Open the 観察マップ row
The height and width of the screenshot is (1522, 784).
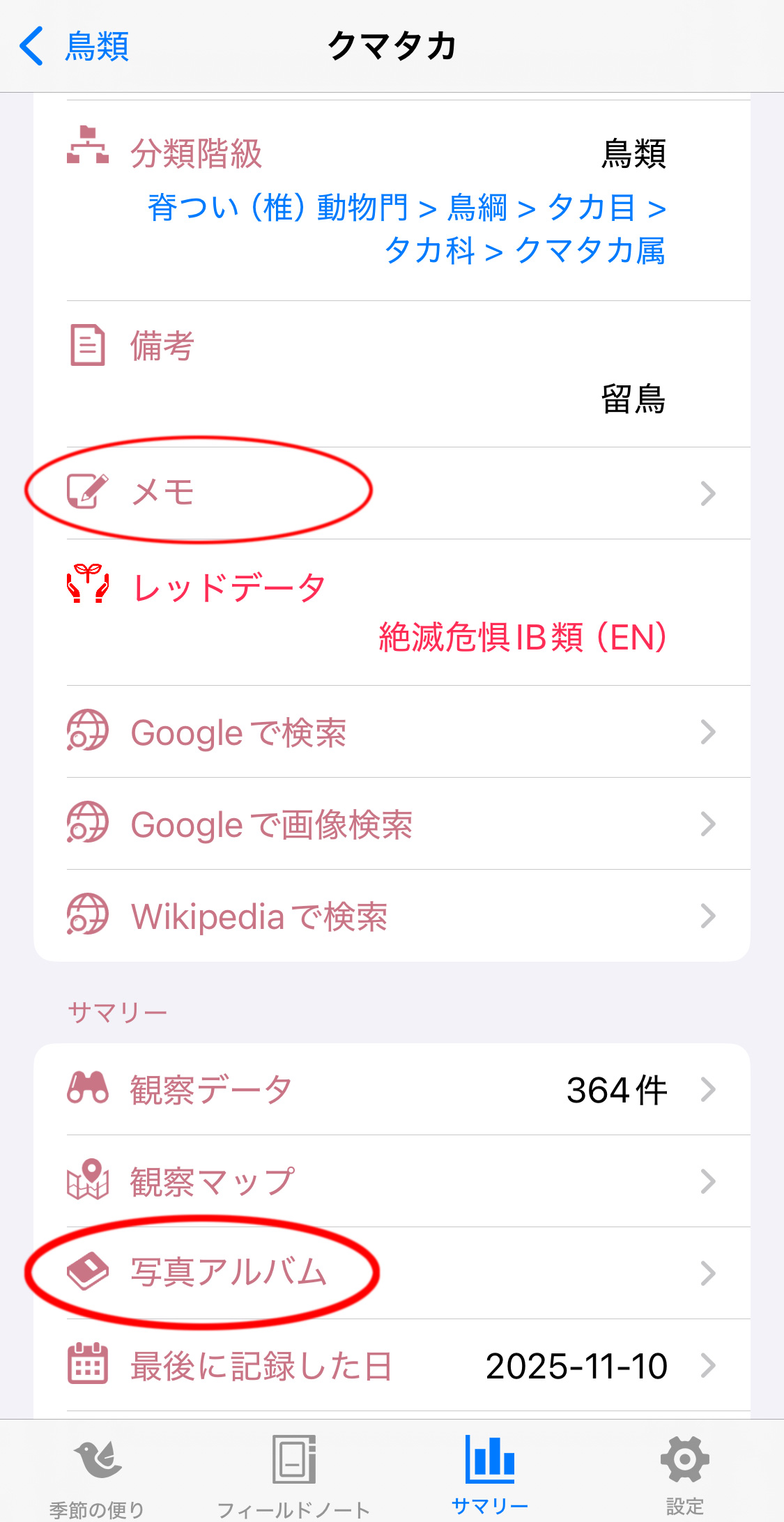tap(390, 1182)
